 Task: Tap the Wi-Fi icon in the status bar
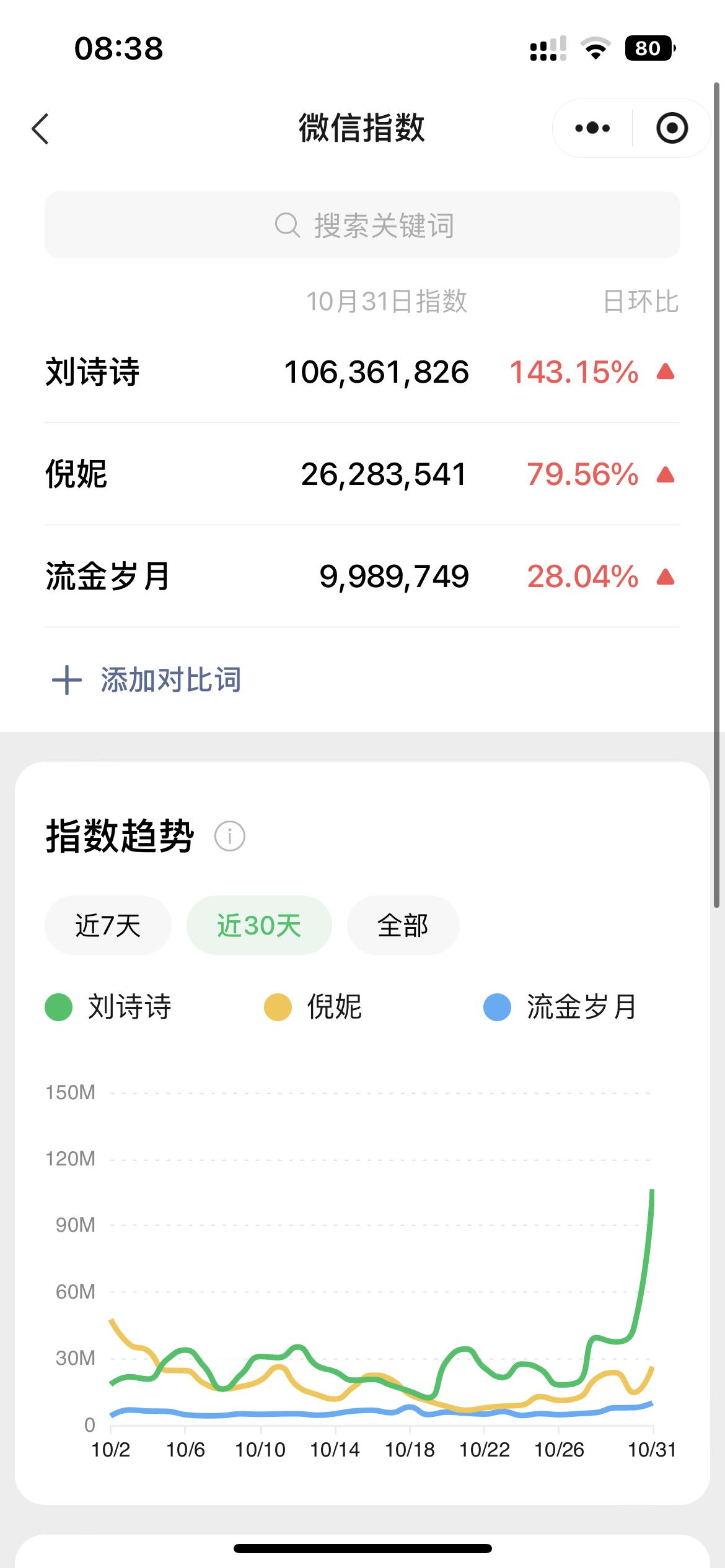pyautogui.click(x=596, y=48)
